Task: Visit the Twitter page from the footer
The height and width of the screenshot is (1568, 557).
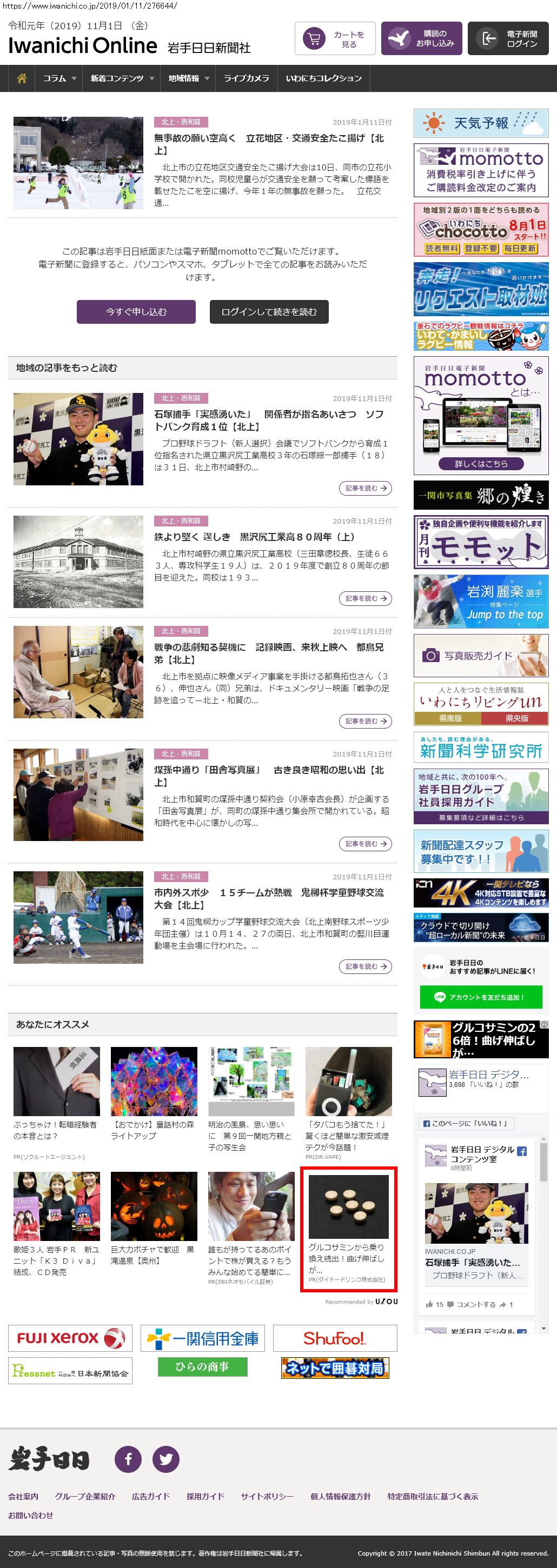Action: [x=165, y=1459]
